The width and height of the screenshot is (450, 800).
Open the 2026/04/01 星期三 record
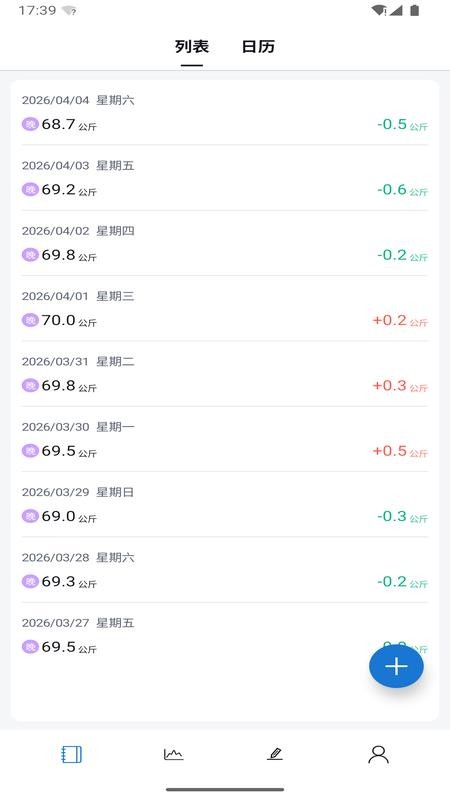[x=224, y=308]
